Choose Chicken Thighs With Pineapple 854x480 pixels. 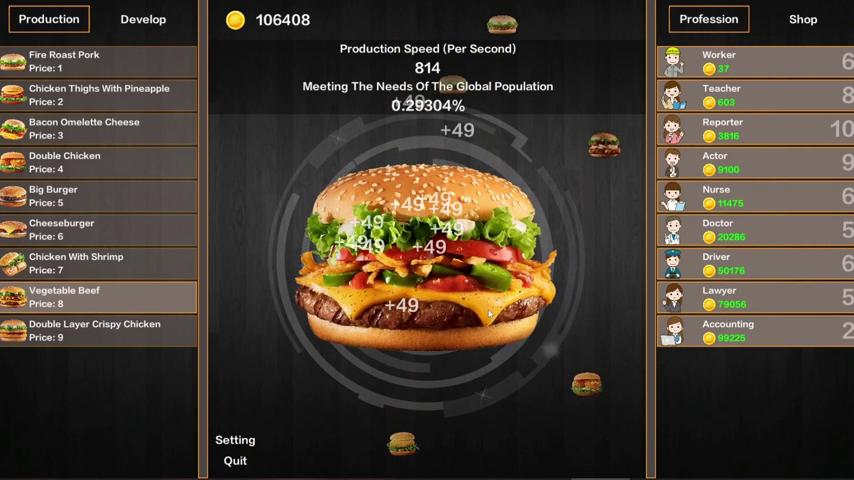click(98, 95)
